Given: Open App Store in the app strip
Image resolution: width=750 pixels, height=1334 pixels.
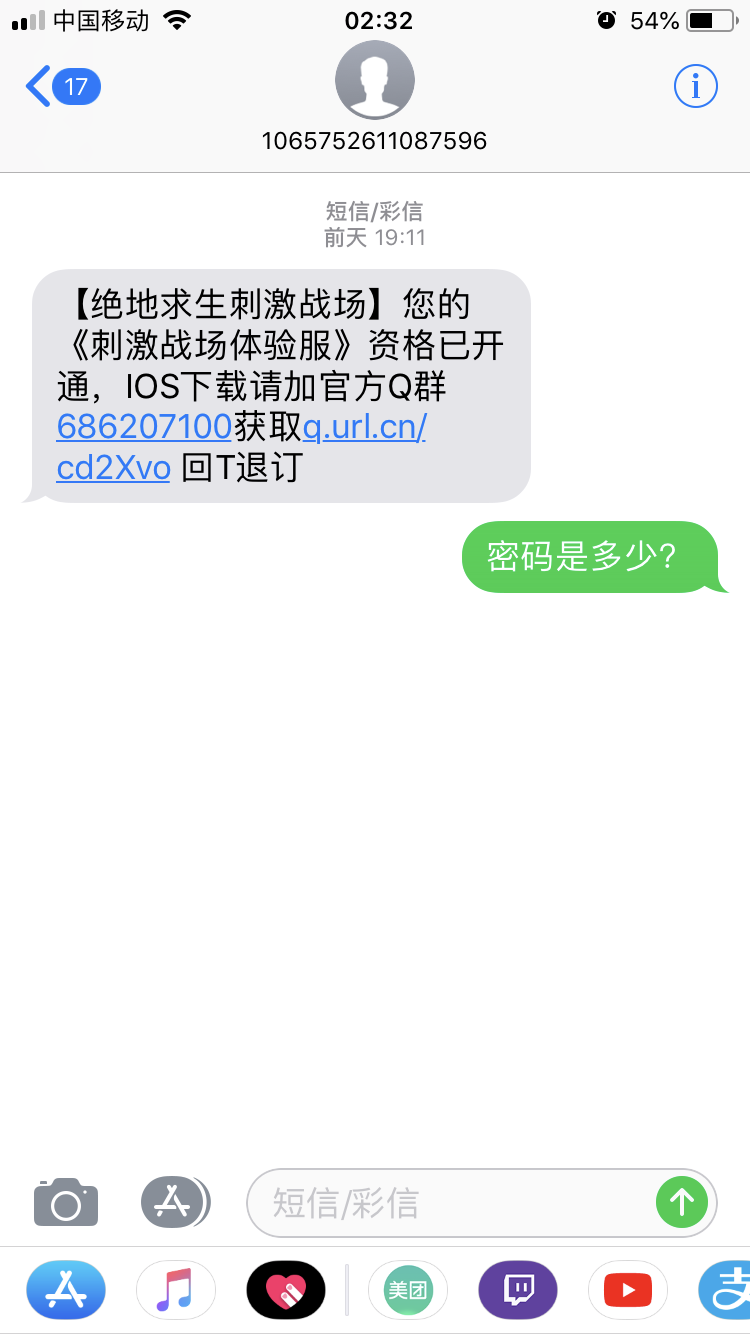Looking at the screenshot, I should [x=66, y=1290].
